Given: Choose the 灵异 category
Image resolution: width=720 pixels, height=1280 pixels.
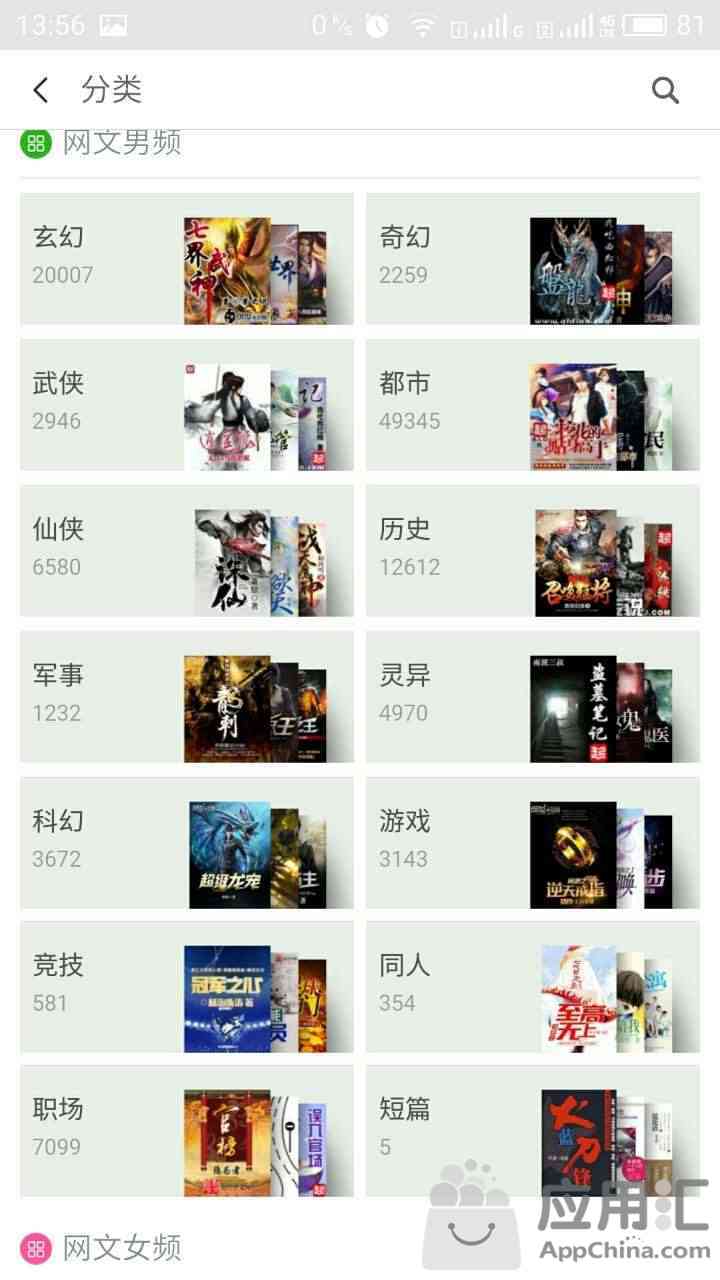Looking at the screenshot, I should [x=533, y=696].
